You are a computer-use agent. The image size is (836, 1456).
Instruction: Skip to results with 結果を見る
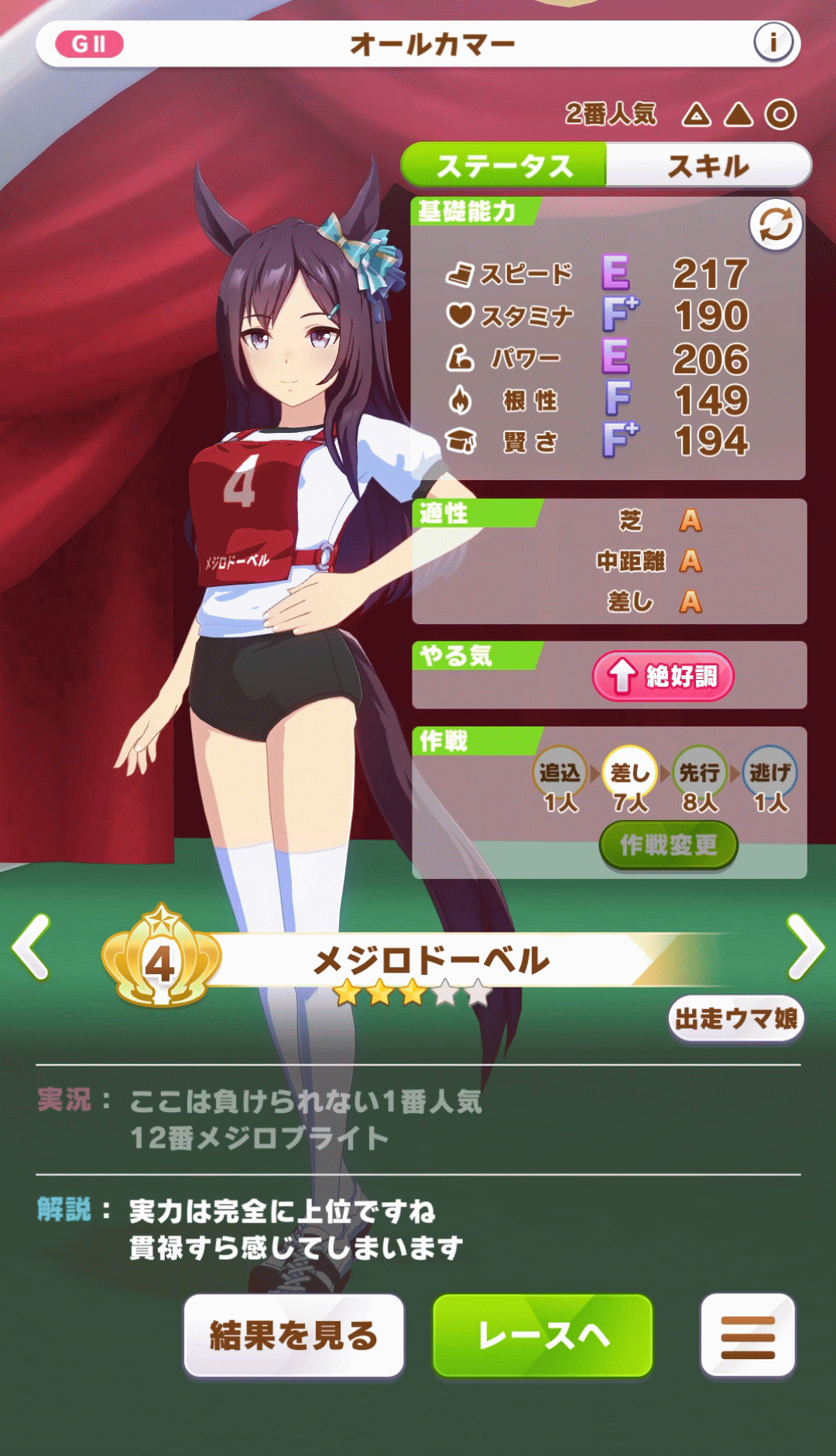(x=294, y=1336)
